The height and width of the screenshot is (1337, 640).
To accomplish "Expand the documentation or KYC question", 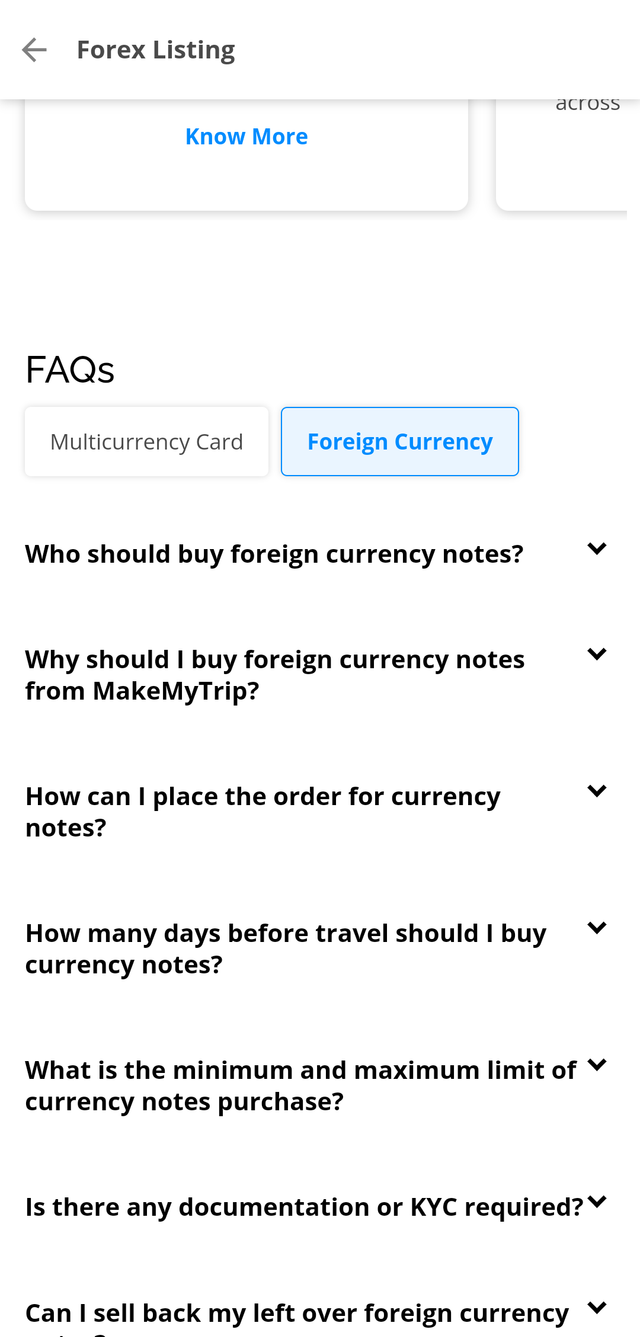I will tap(597, 1203).
